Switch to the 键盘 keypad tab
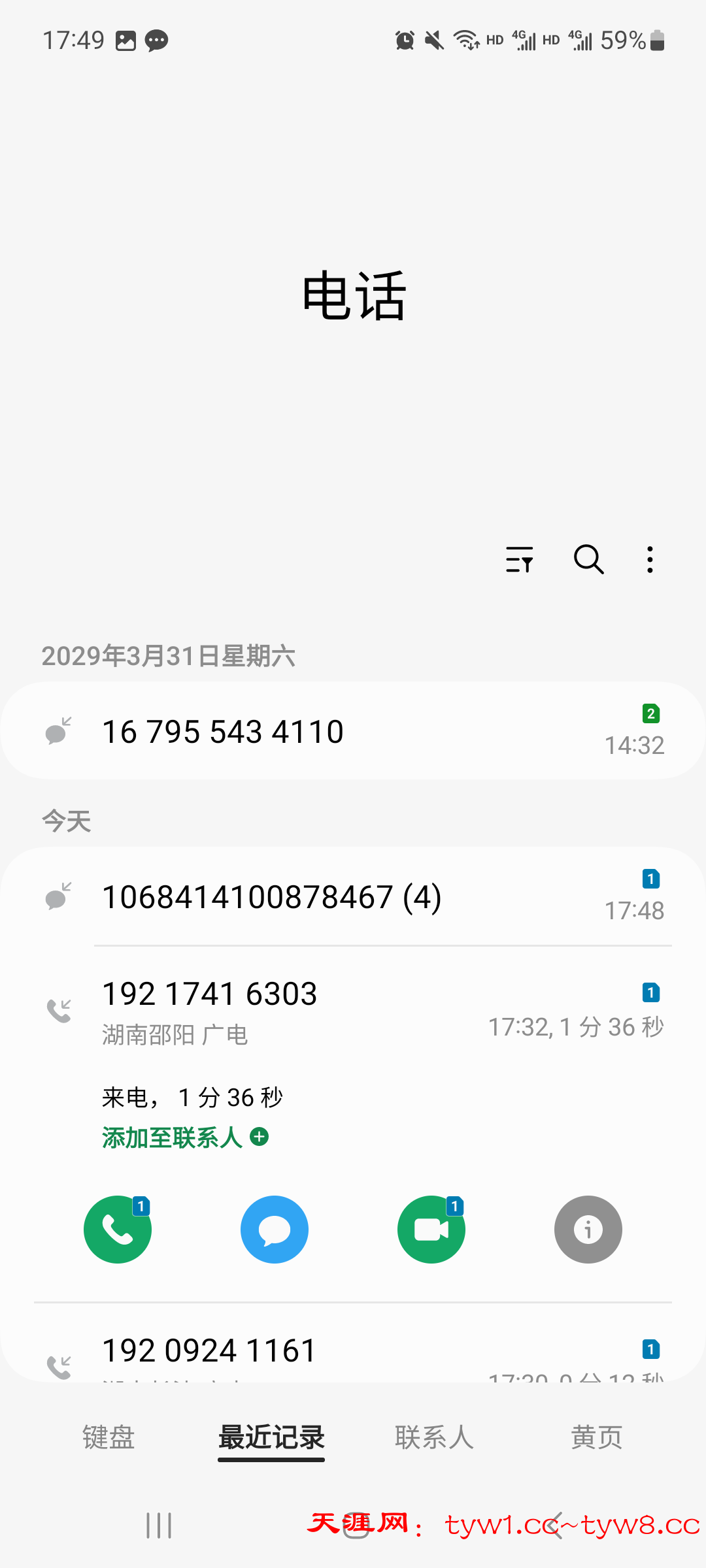Image resolution: width=706 pixels, height=1568 pixels. click(x=109, y=1437)
